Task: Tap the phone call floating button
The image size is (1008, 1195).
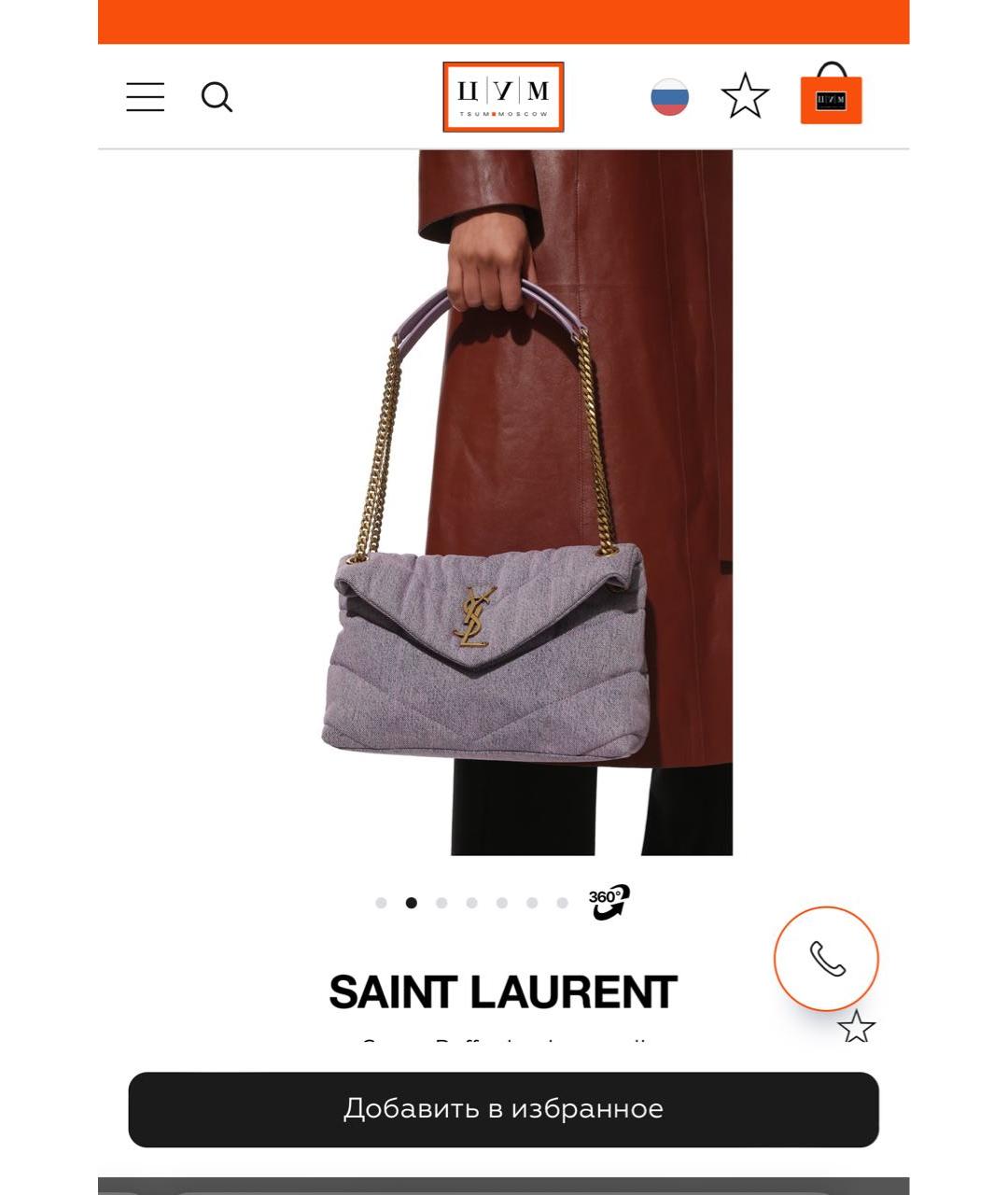Action: (826, 959)
